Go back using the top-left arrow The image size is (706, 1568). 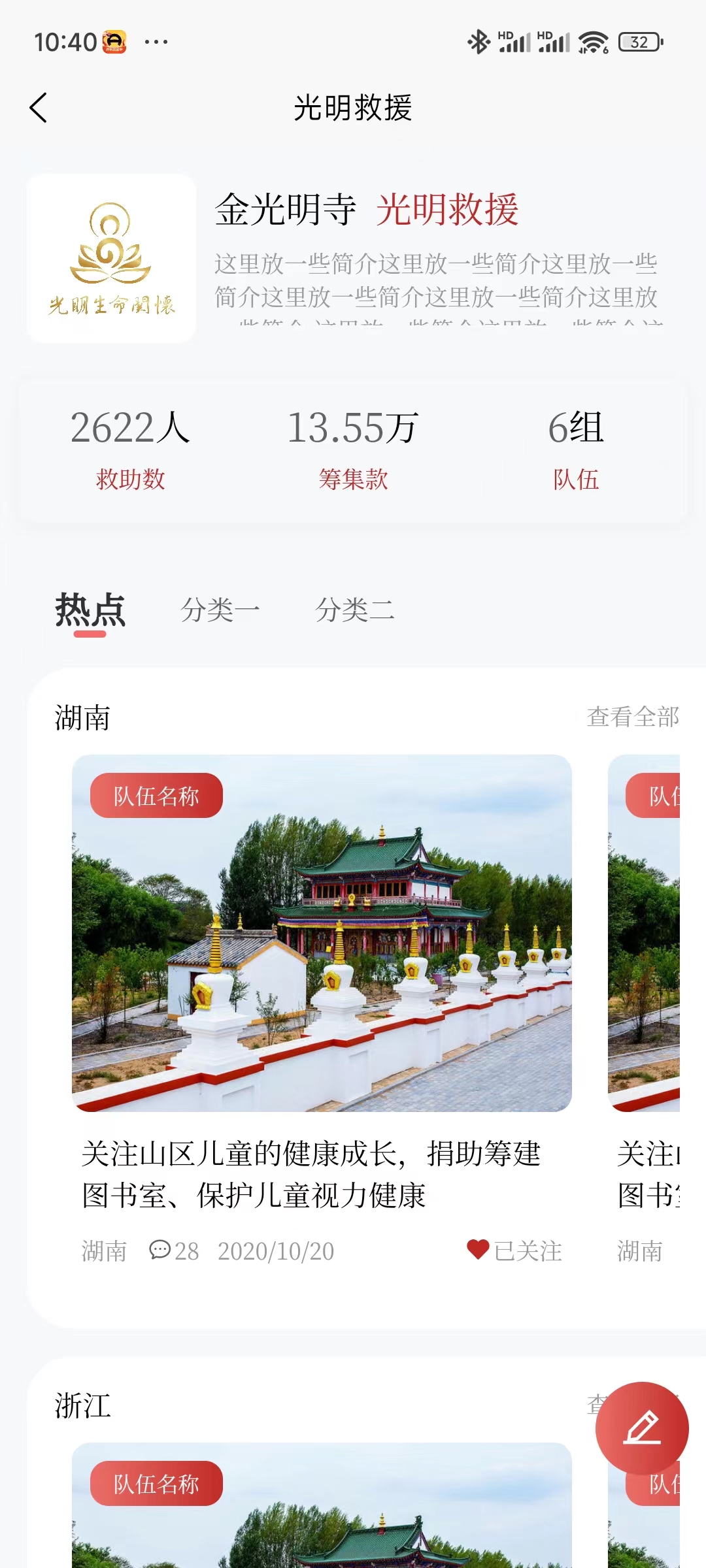click(39, 108)
